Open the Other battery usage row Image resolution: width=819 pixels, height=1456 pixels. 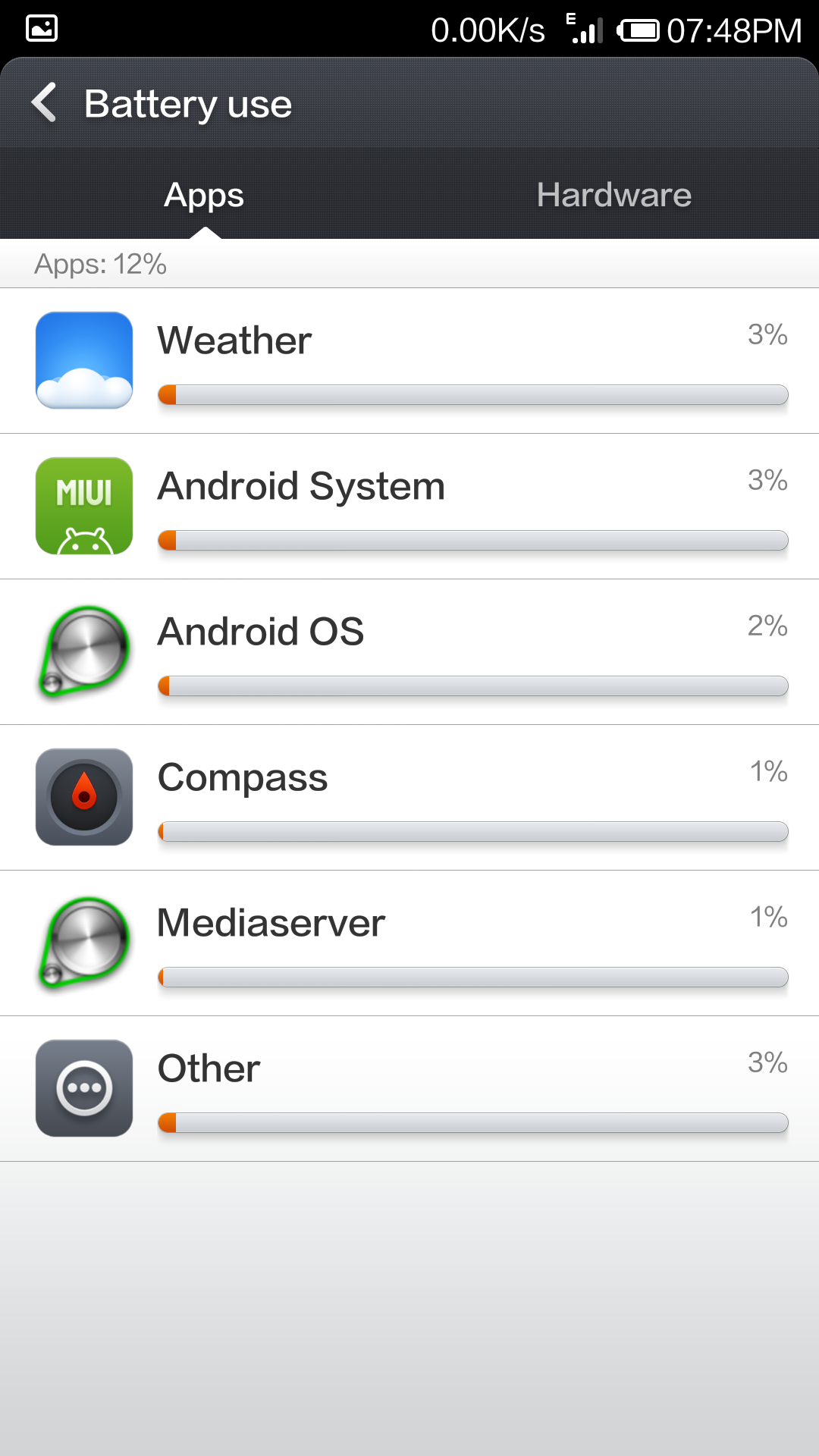409,1089
